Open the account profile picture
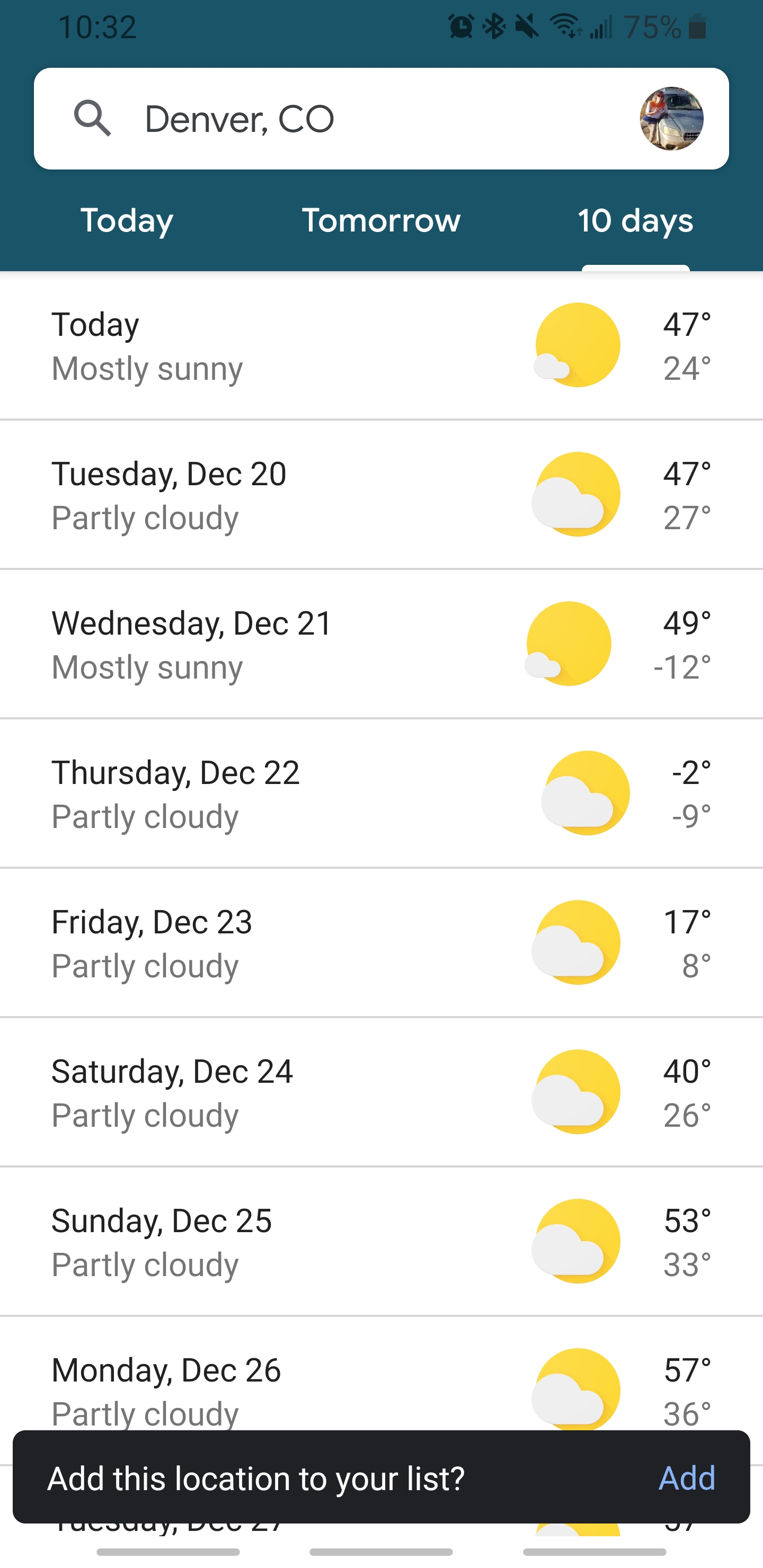 point(671,119)
